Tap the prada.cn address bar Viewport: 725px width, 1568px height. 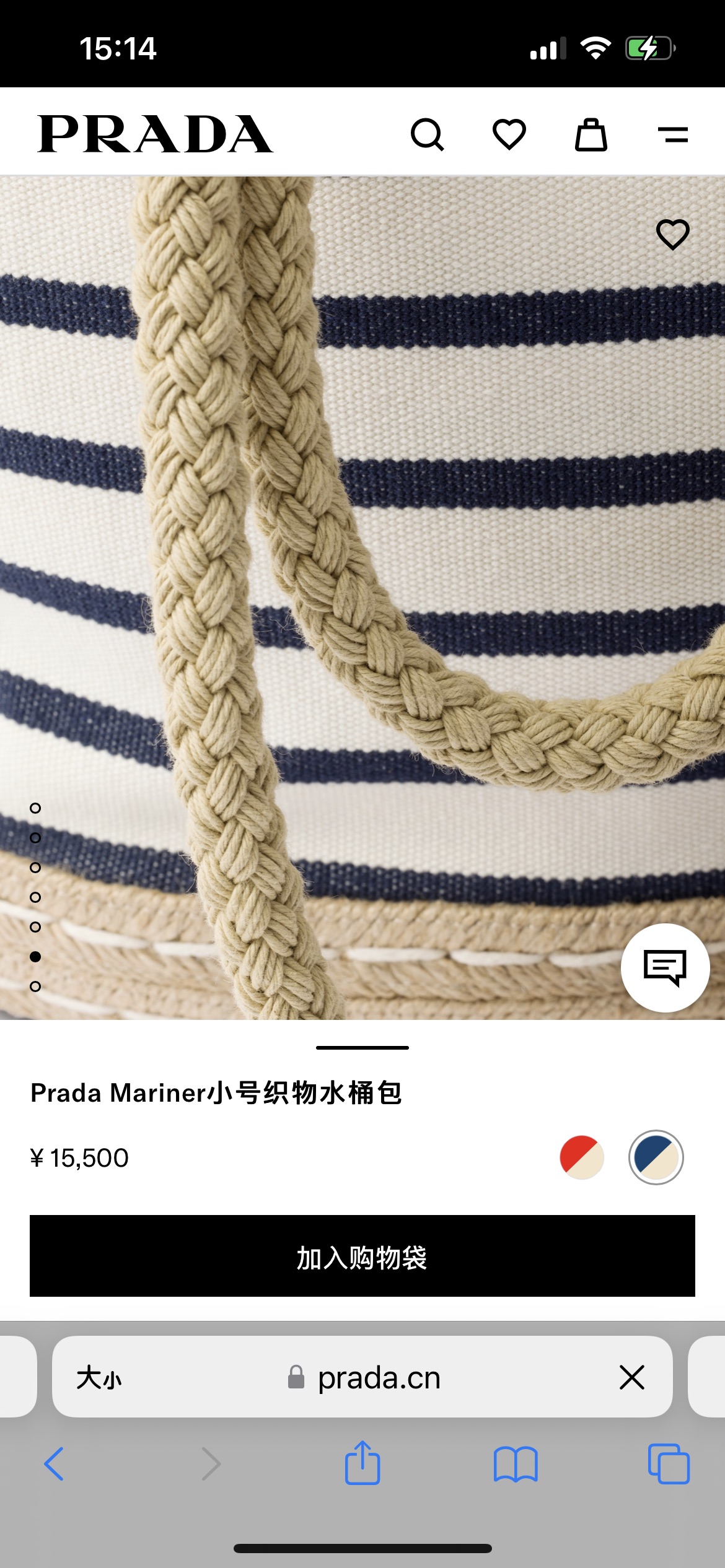pos(364,1378)
